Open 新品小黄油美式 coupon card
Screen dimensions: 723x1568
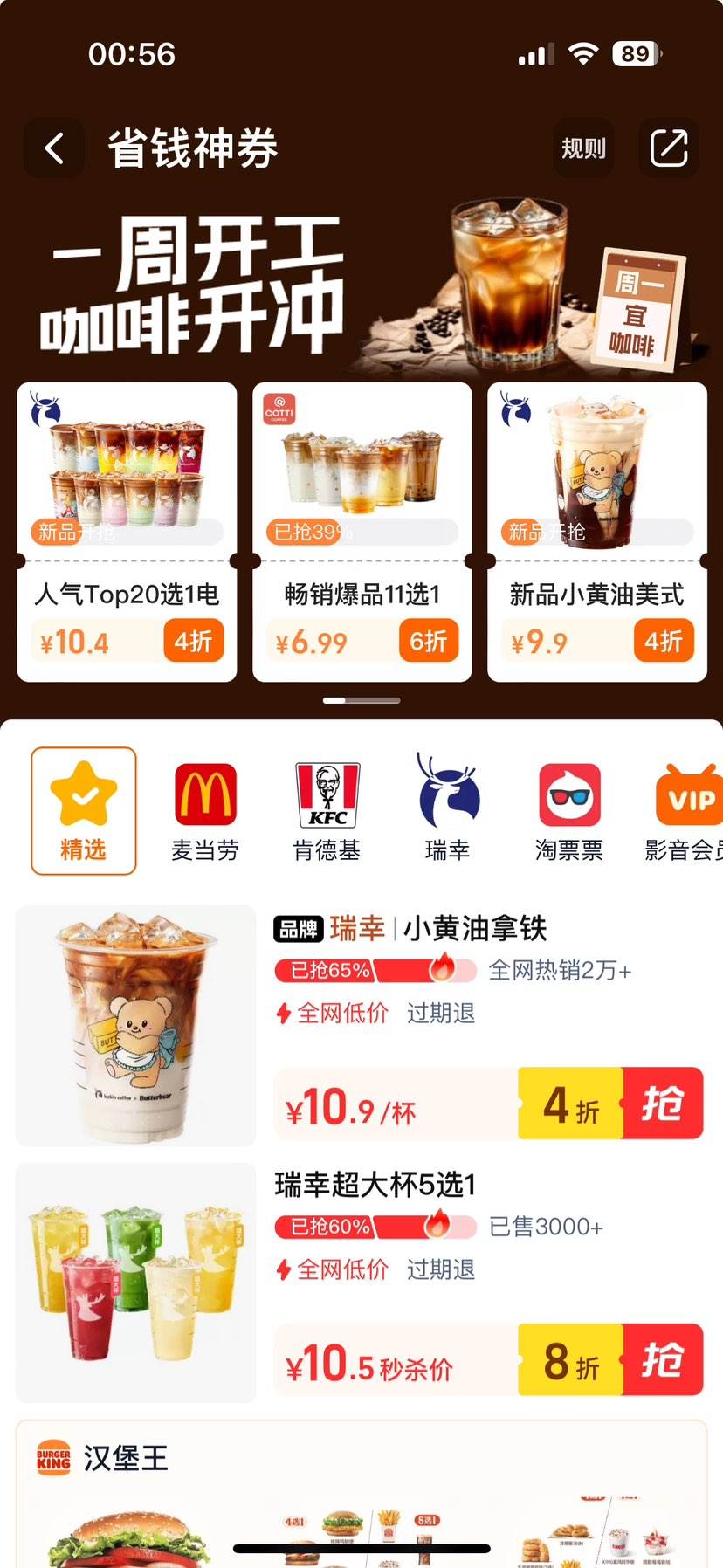[596, 532]
